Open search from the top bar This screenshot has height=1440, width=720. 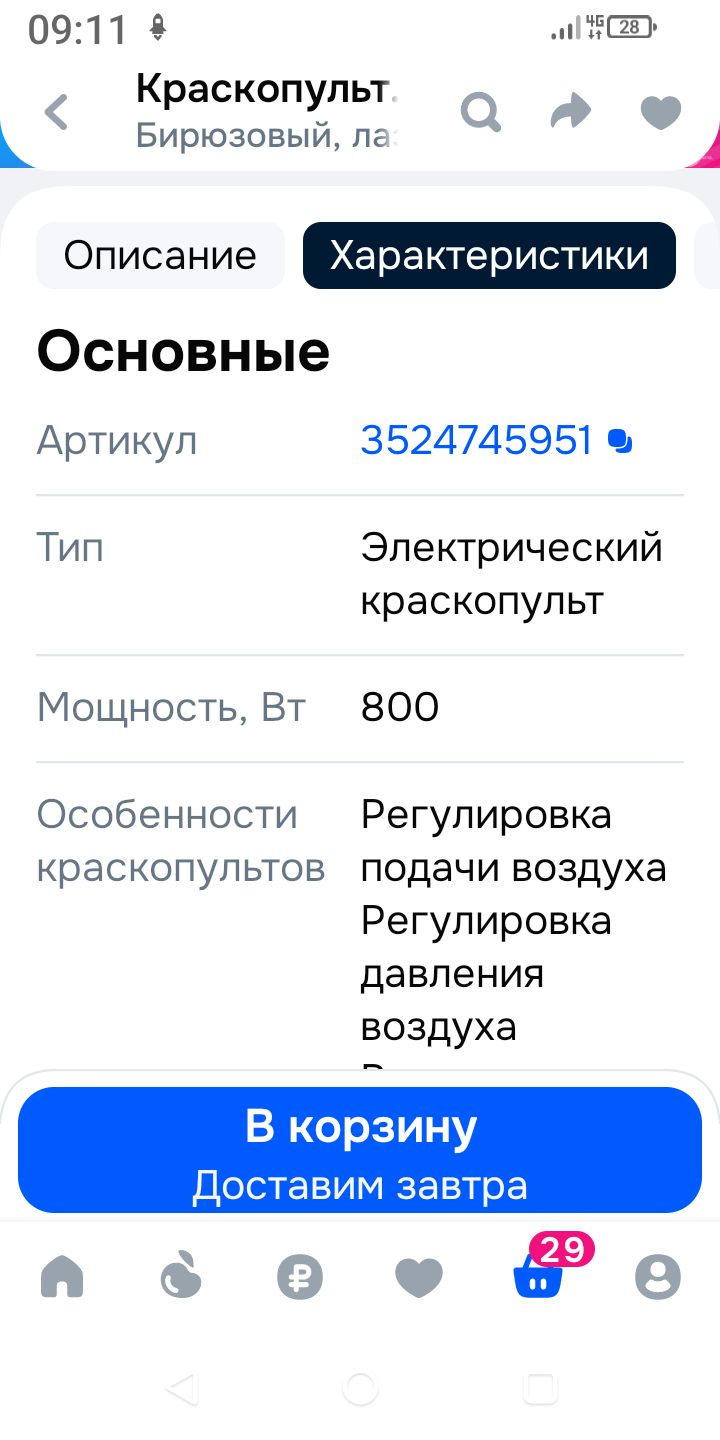tap(480, 112)
